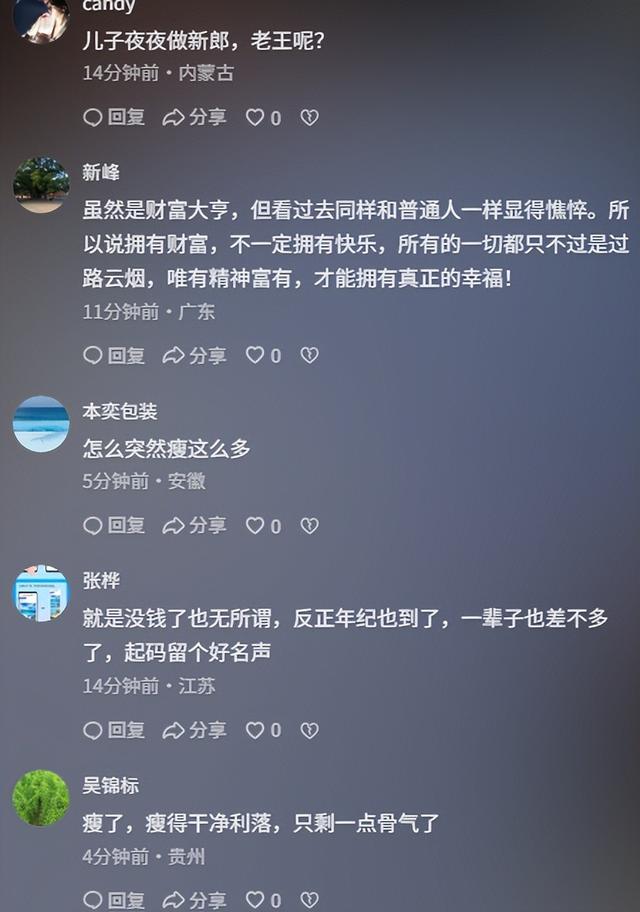Screen dimensions: 640x912
Task: Reply to 本奕包装's comment
Action: point(114,525)
